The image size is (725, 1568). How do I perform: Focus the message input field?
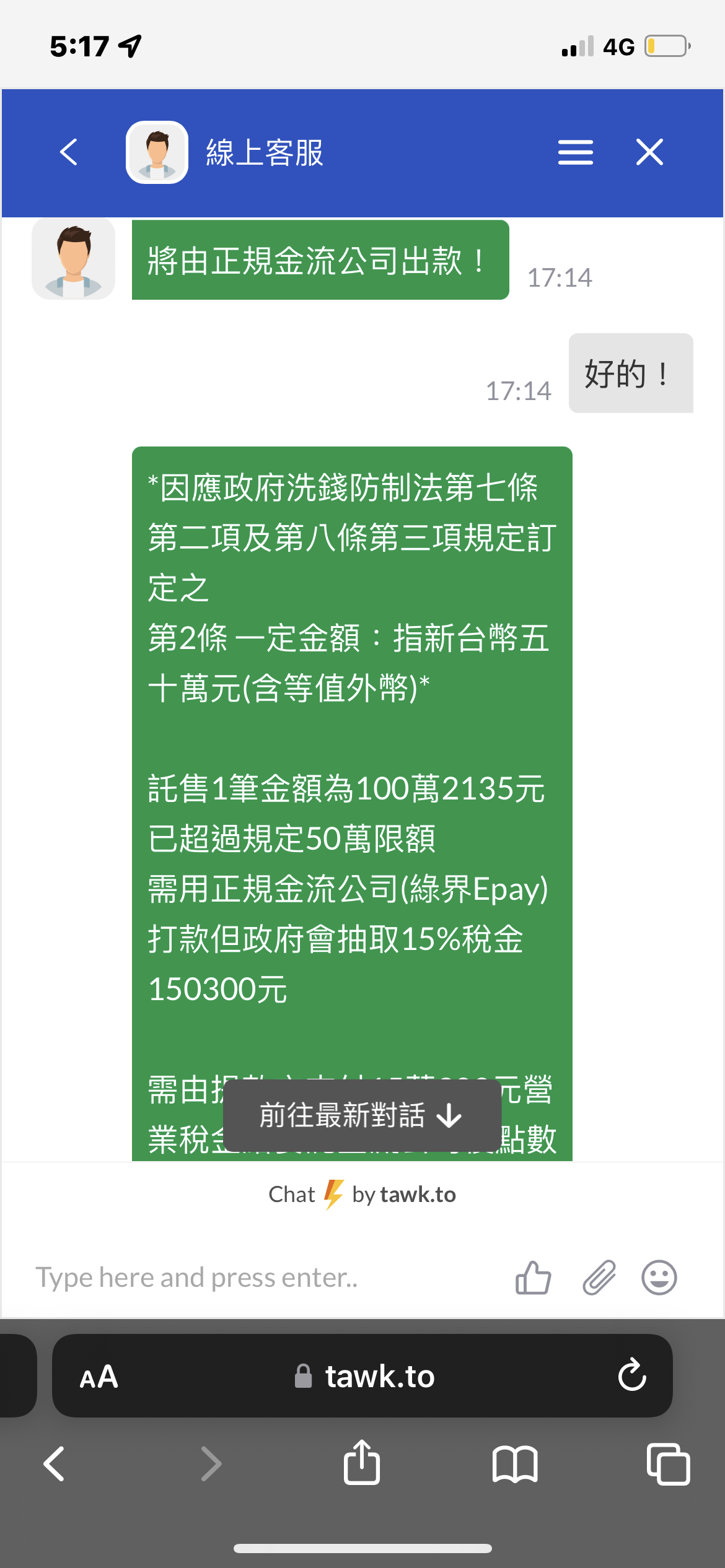(260, 1278)
